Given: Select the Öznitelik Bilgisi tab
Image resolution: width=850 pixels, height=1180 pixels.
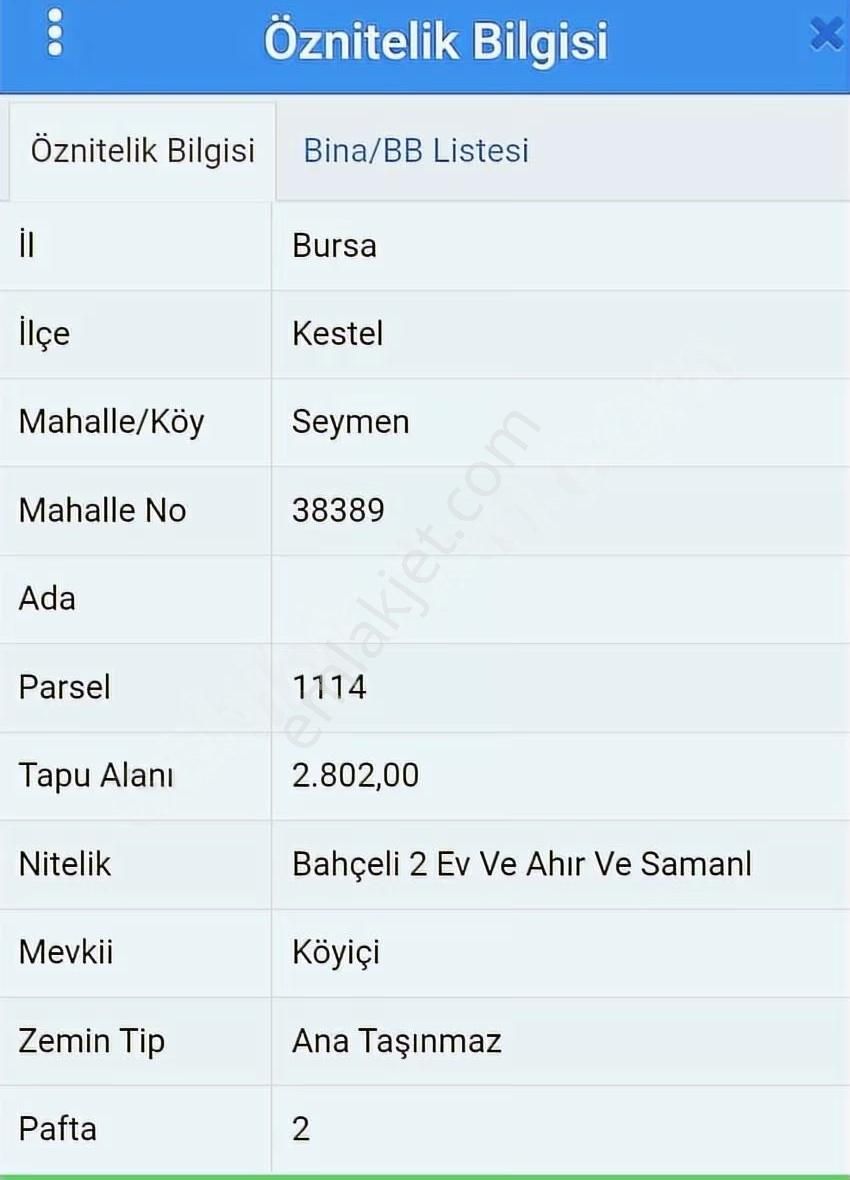Looking at the screenshot, I should tap(141, 150).
